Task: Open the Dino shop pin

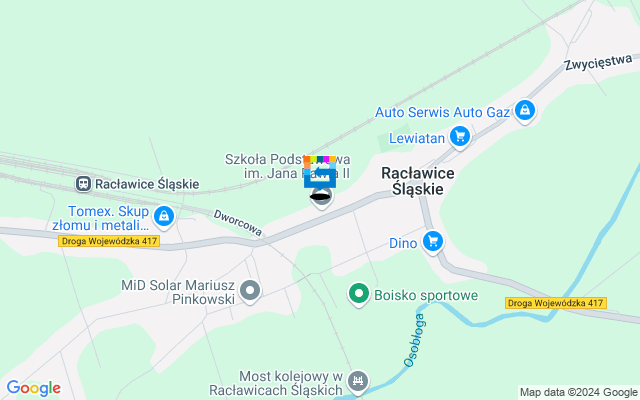Action: (x=432, y=241)
